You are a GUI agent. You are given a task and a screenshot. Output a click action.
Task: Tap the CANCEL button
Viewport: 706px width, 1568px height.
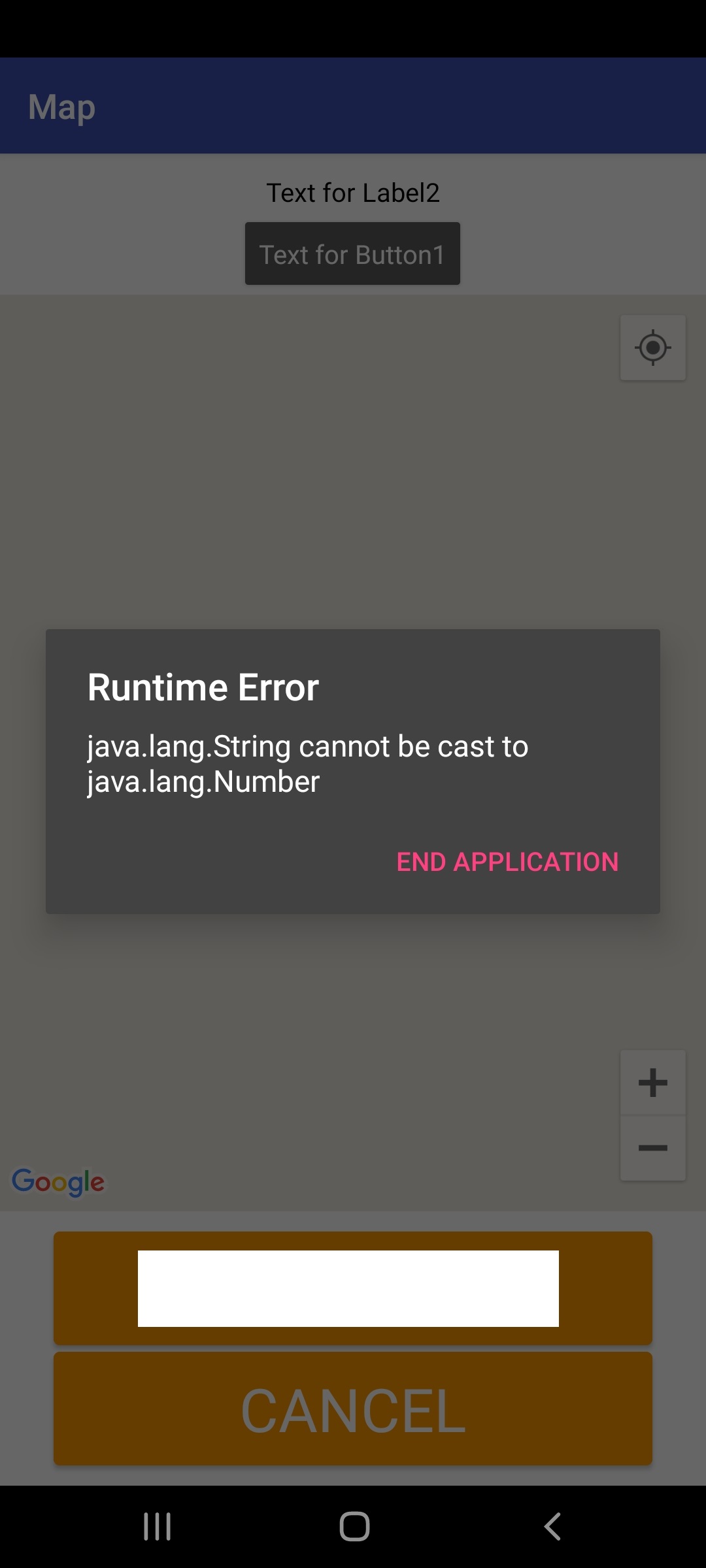(353, 1409)
